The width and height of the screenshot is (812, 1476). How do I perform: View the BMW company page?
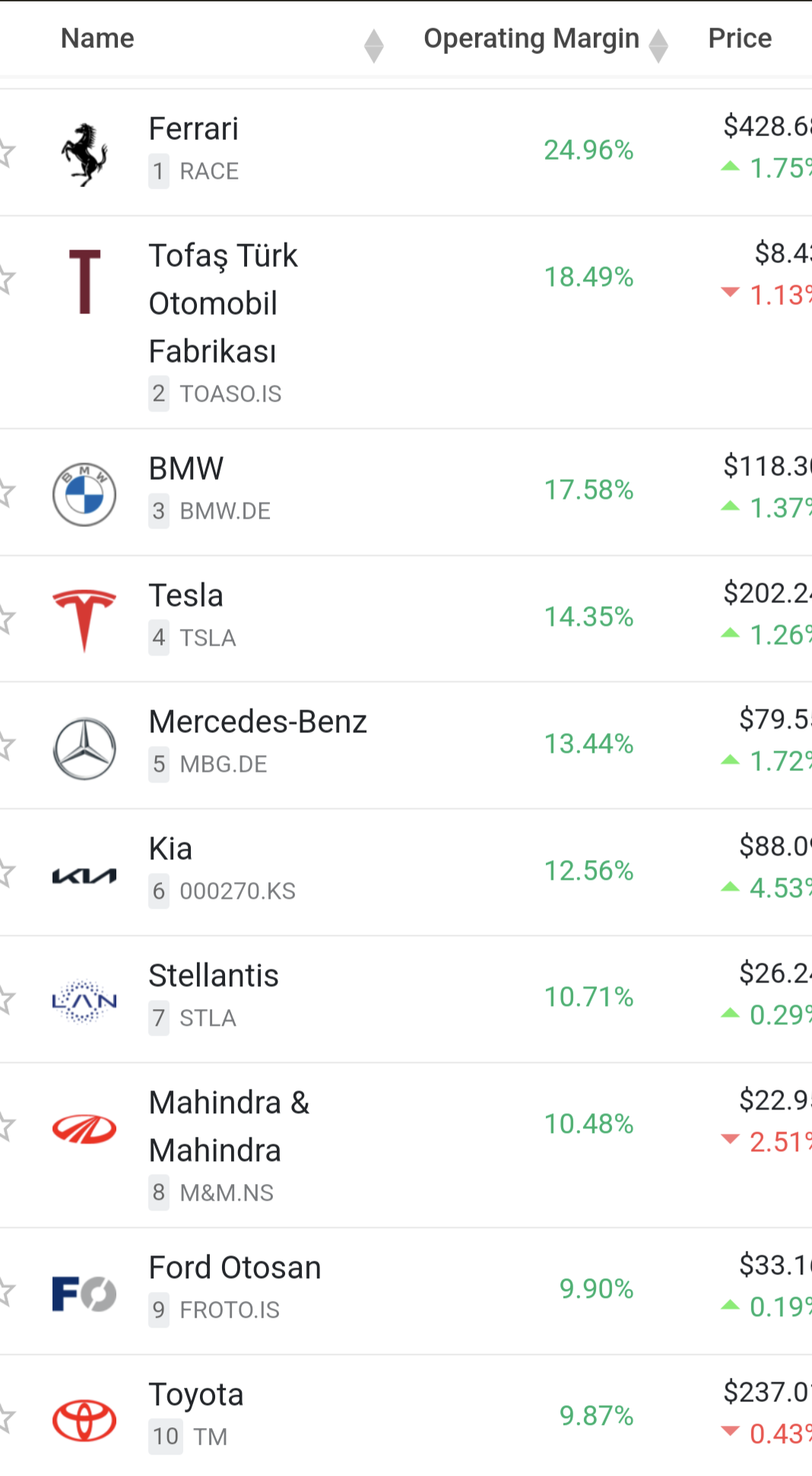(x=406, y=492)
